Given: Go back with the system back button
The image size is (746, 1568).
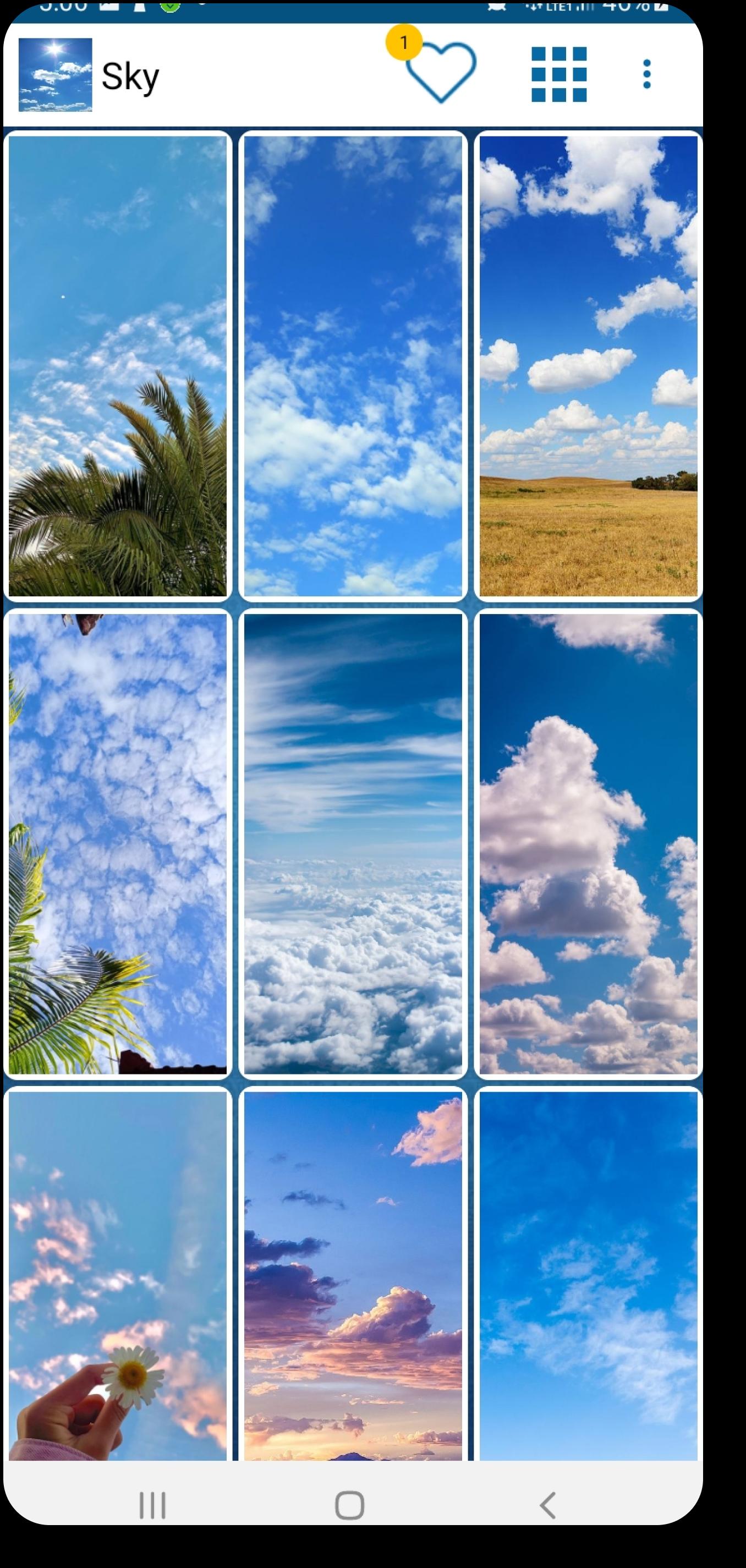Looking at the screenshot, I should [547, 1505].
